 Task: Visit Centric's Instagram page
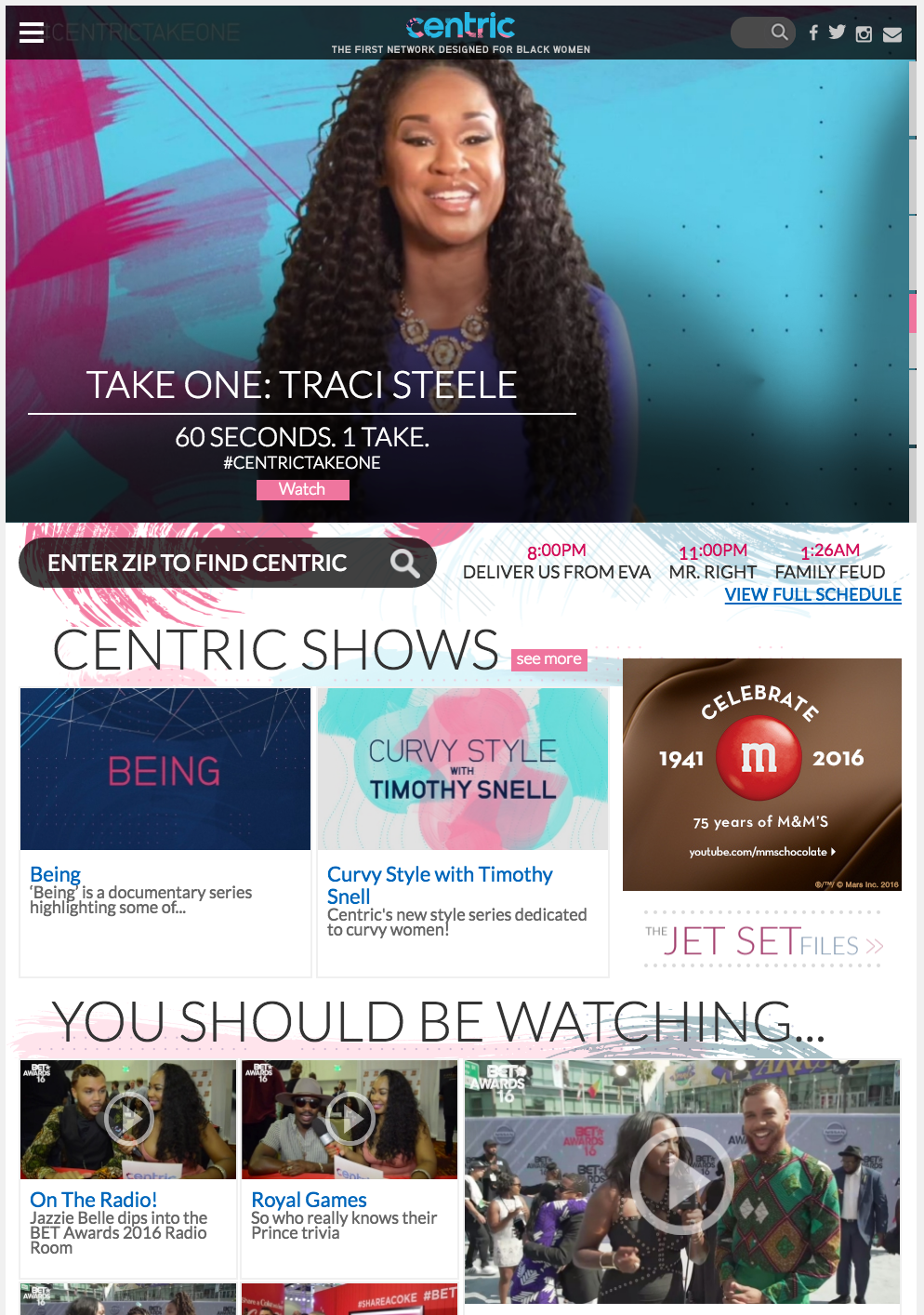pyautogui.click(x=864, y=34)
